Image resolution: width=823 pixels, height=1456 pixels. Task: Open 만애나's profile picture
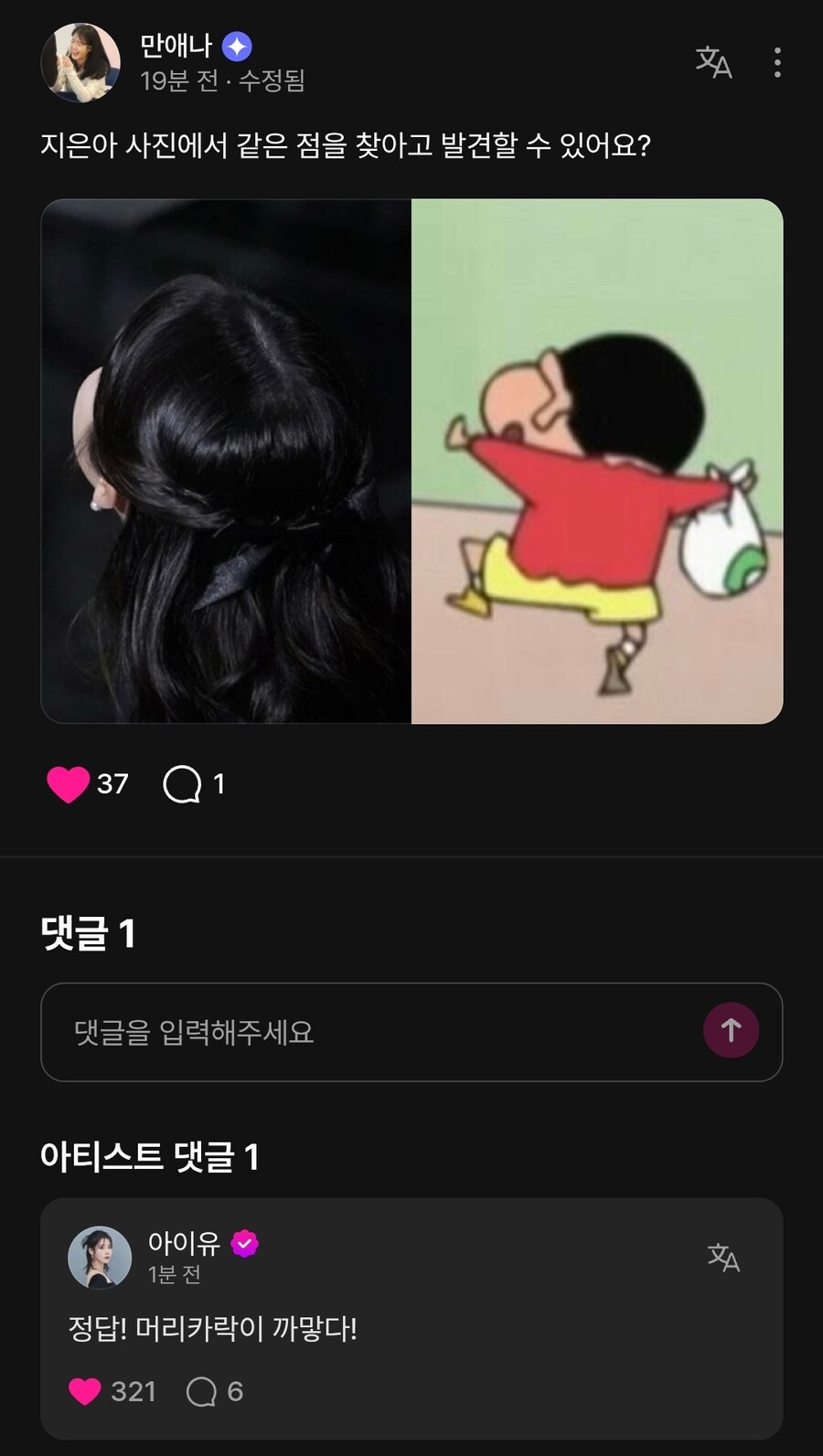[80, 62]
